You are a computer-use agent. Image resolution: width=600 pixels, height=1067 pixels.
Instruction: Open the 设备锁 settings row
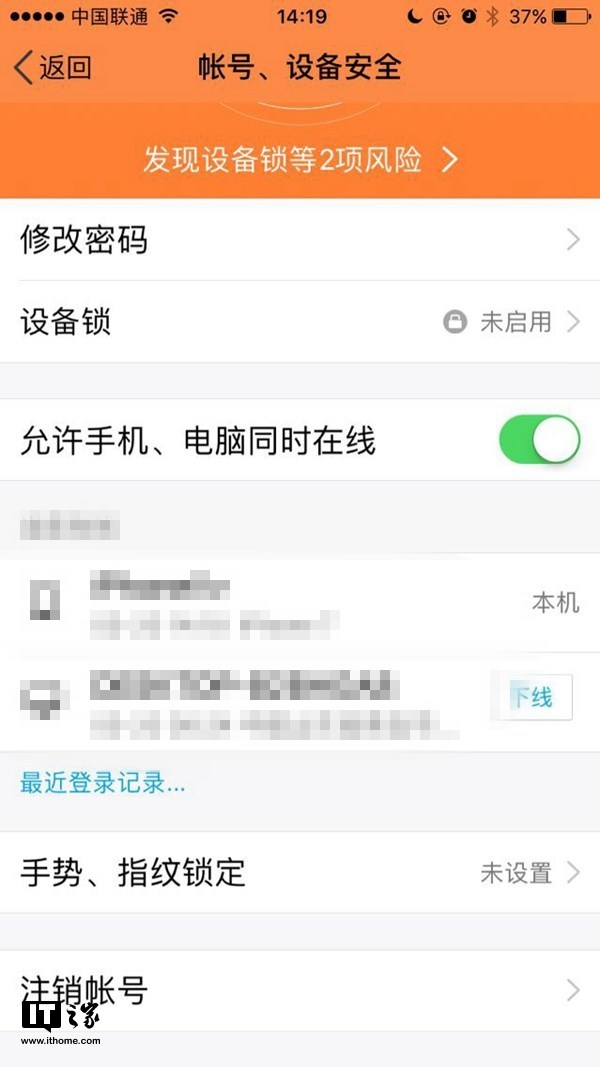tap(300, 322)
